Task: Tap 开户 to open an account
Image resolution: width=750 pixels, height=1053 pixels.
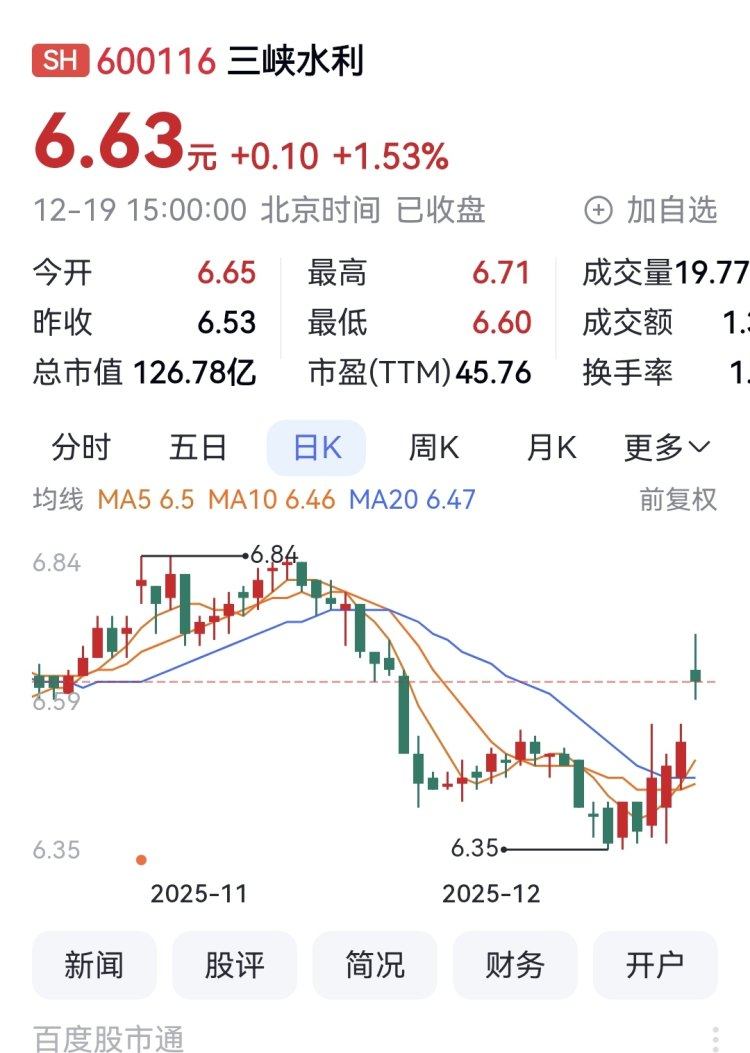Action: tap(655, 965)
